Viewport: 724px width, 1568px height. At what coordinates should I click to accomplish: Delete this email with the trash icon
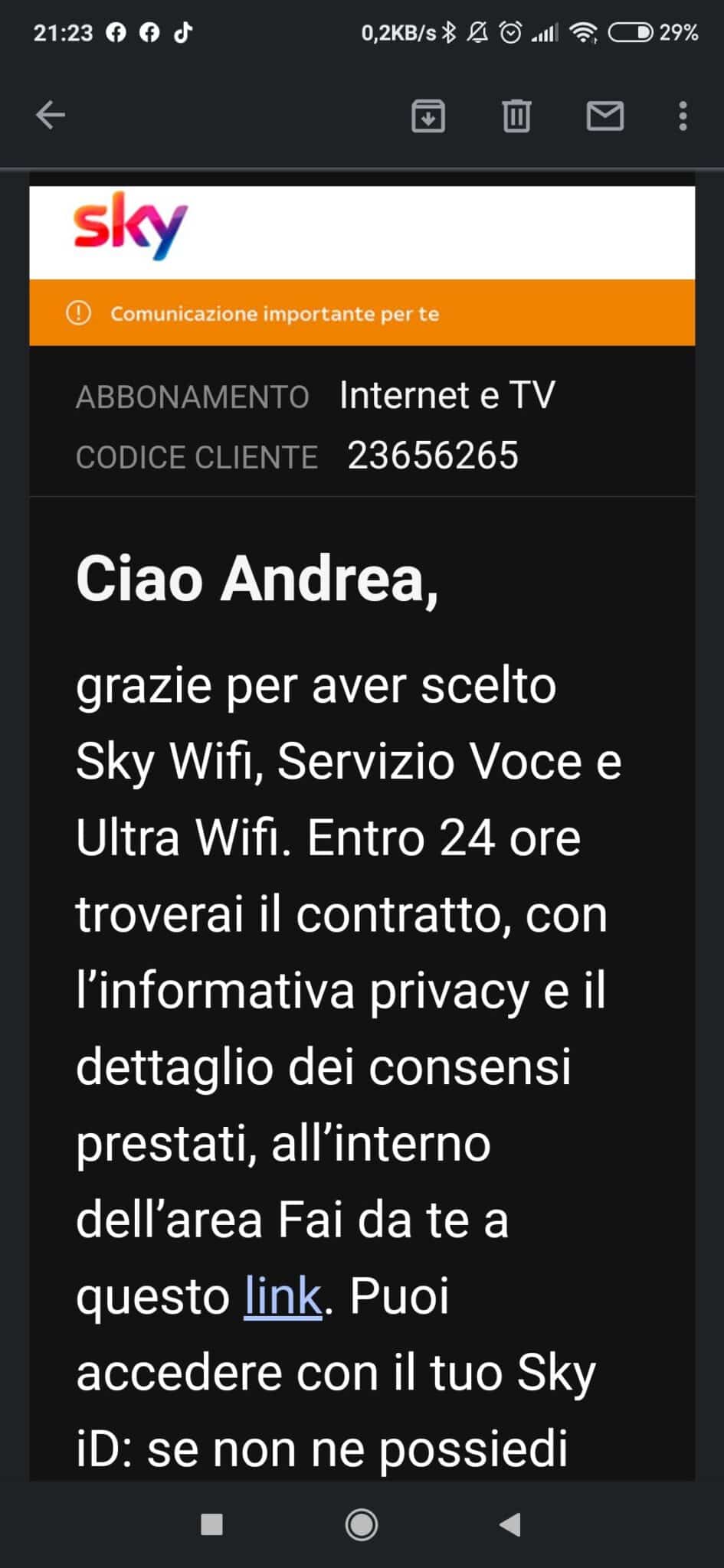(x=516, y=116)
